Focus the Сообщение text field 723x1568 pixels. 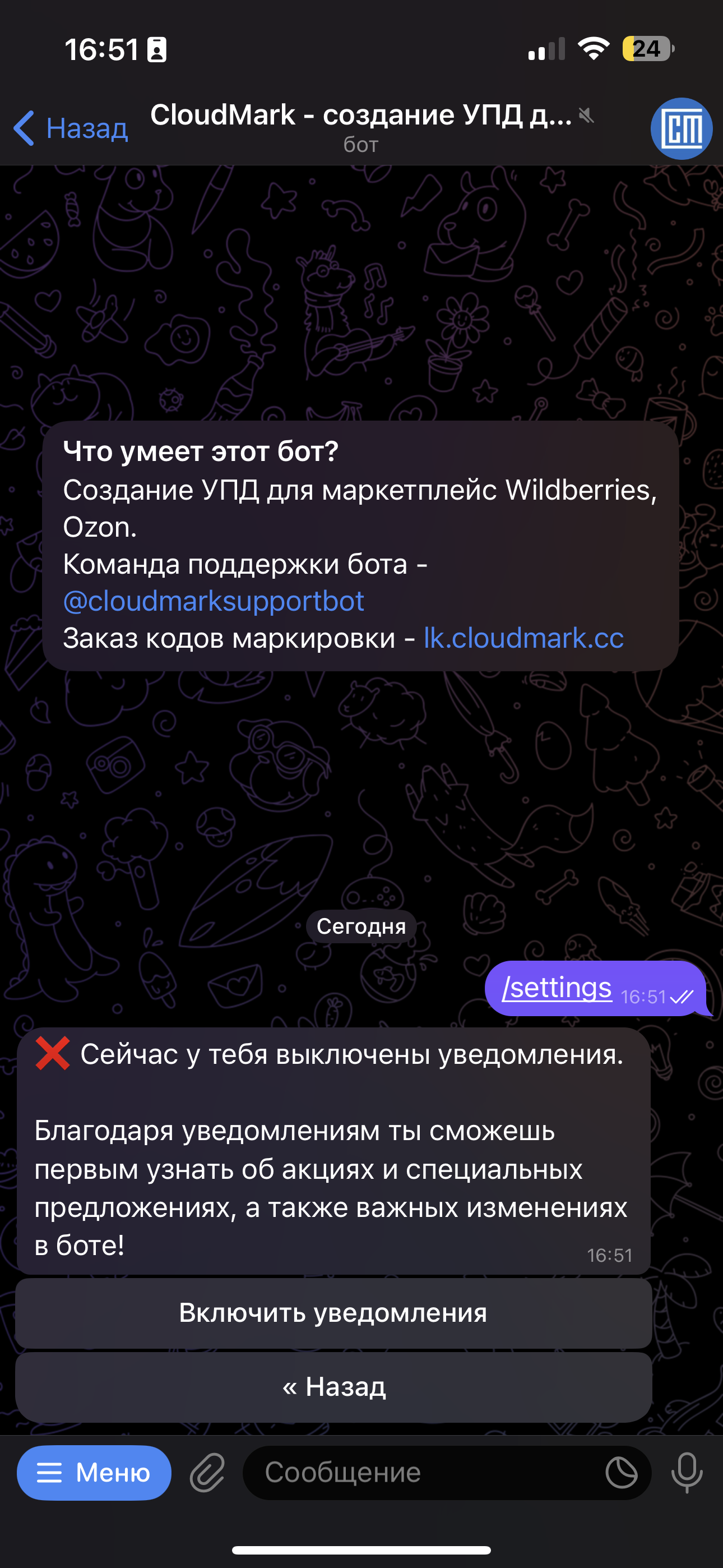420,1473
